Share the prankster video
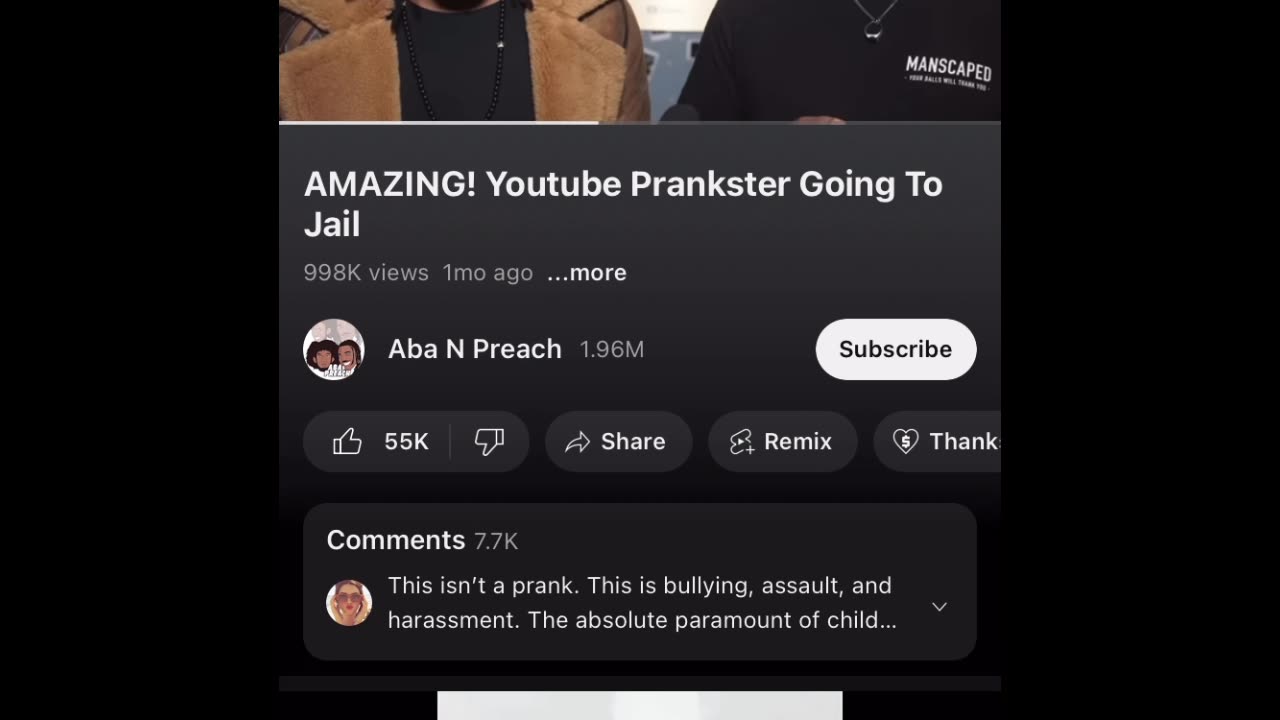The height and width of the screenshot is (720, 1280). [x=618, y=441]
